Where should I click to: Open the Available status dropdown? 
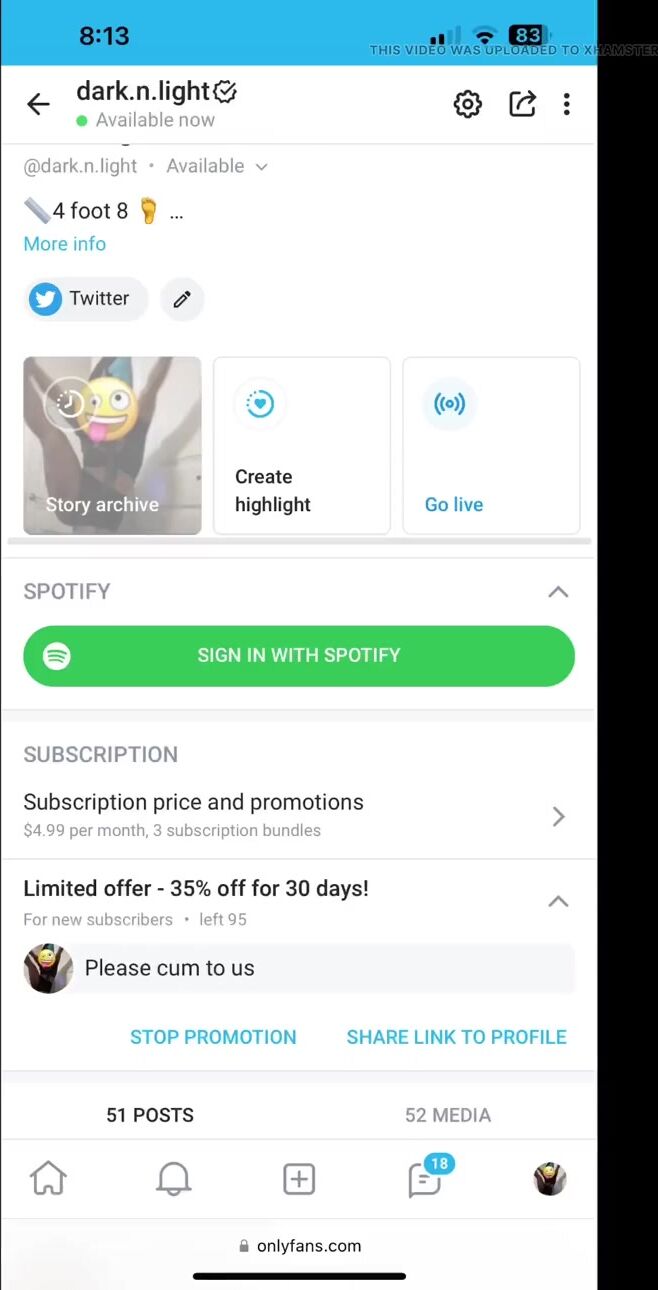tap(216, 167)
